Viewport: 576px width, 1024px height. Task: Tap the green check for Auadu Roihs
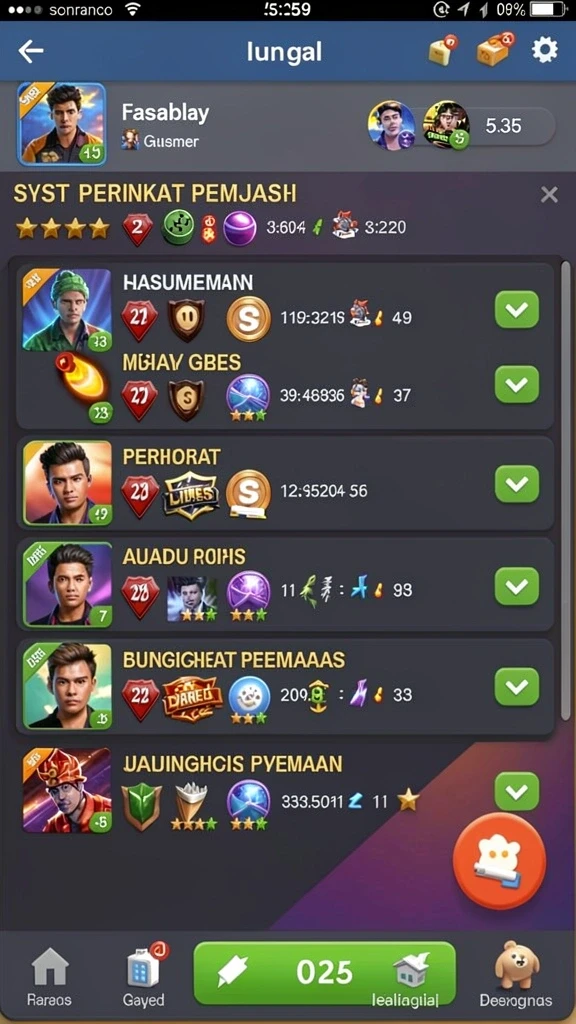pos(517,586)
